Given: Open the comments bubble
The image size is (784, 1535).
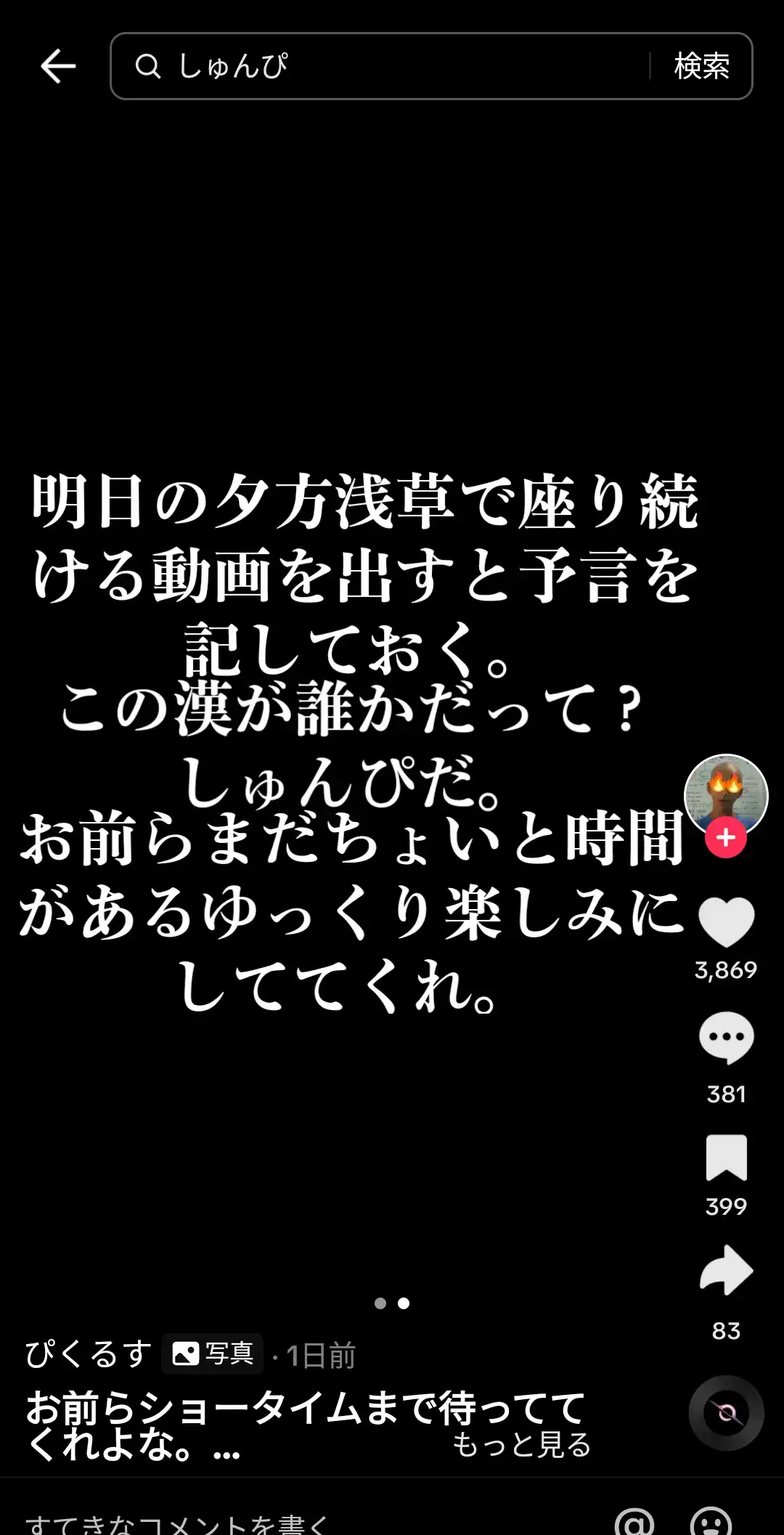Looking at the screenshot, I should [726, 1038].
